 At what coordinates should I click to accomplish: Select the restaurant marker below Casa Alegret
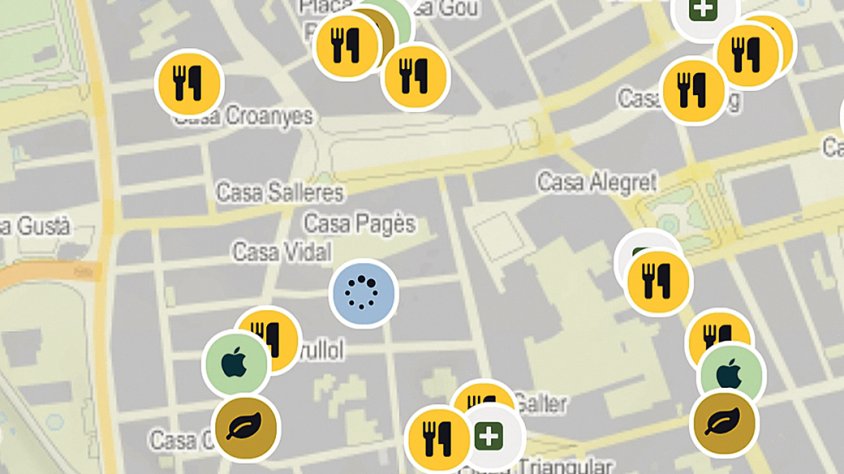coord(659,282)
